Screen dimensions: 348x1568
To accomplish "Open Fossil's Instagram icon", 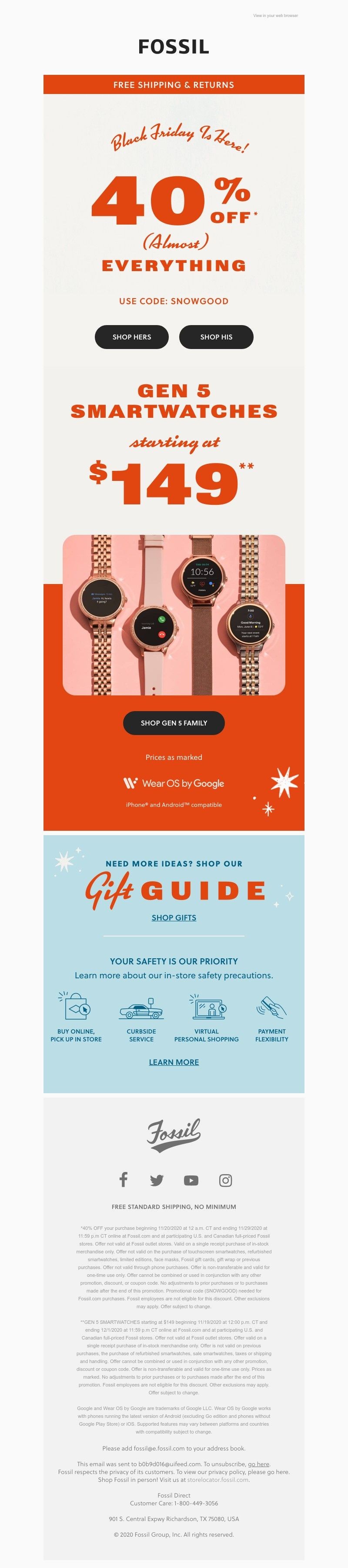I will click(225, 1180).
